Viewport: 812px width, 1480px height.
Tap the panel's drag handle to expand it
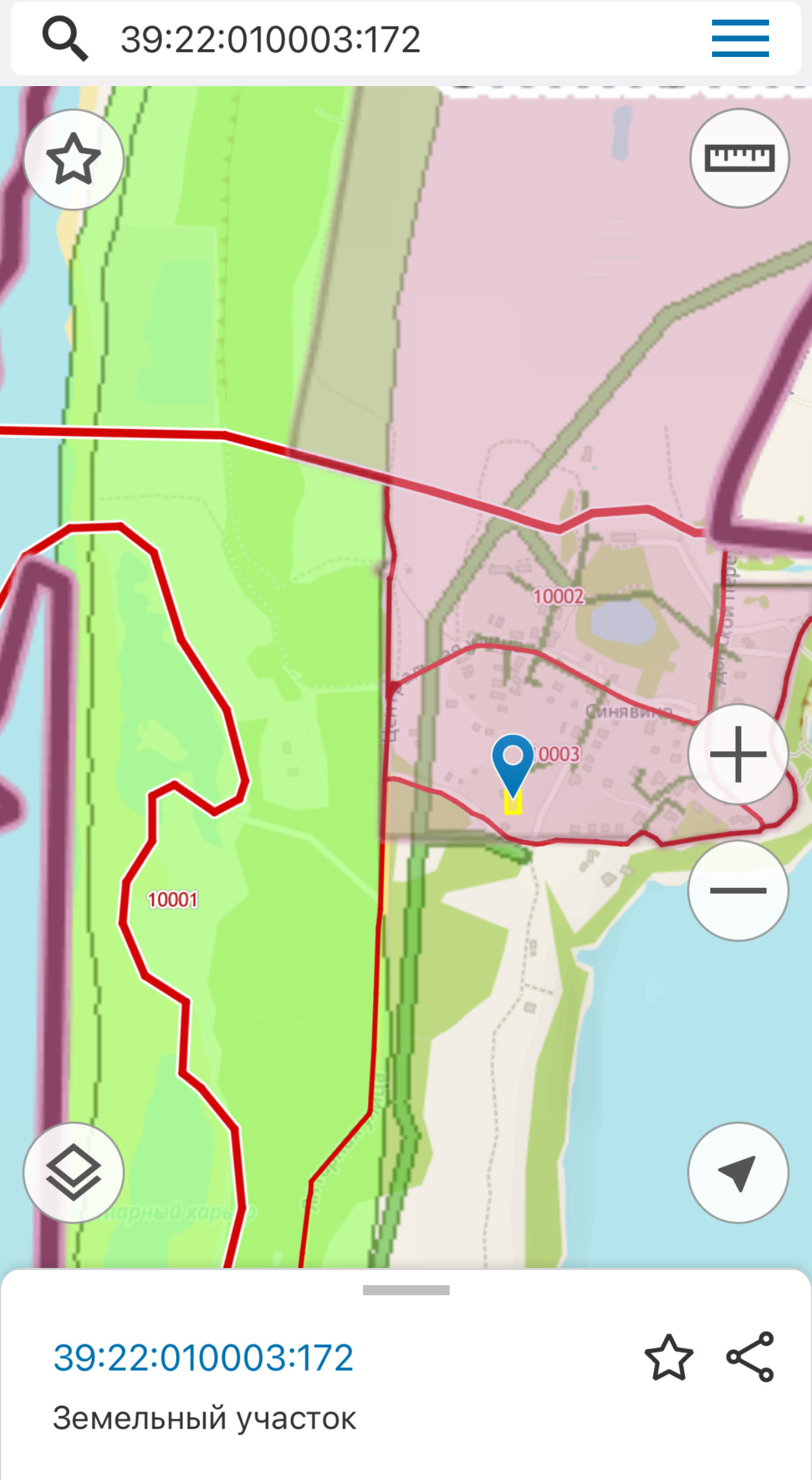click(406, 1290)
